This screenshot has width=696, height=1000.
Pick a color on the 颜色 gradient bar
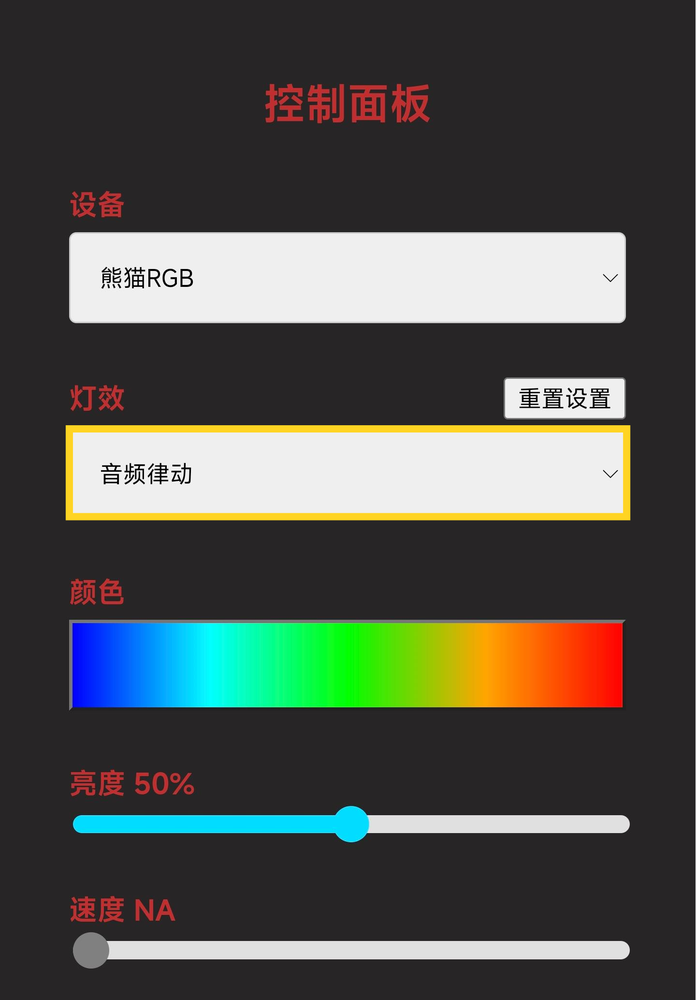point(347,665)
